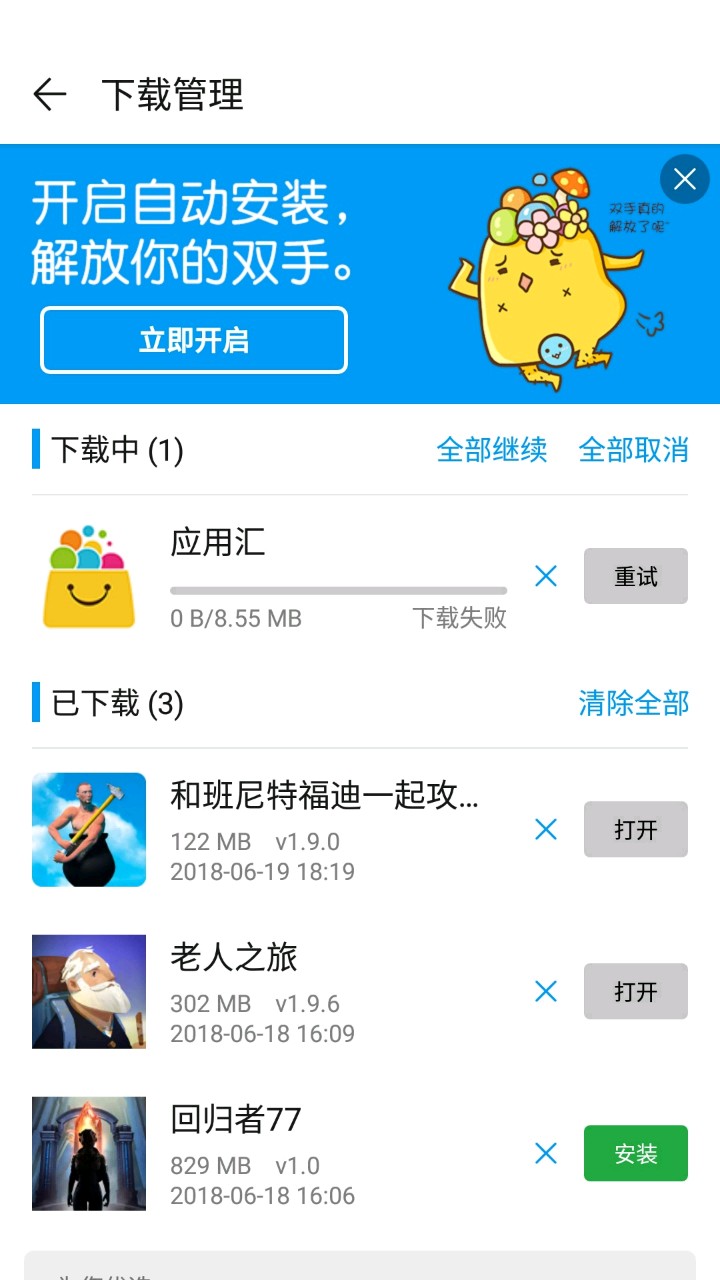Select 全部继续 to resume all downloads
Image resolution: width=720 pixels, height=1280 pixels.
click(x=492, y=450)
